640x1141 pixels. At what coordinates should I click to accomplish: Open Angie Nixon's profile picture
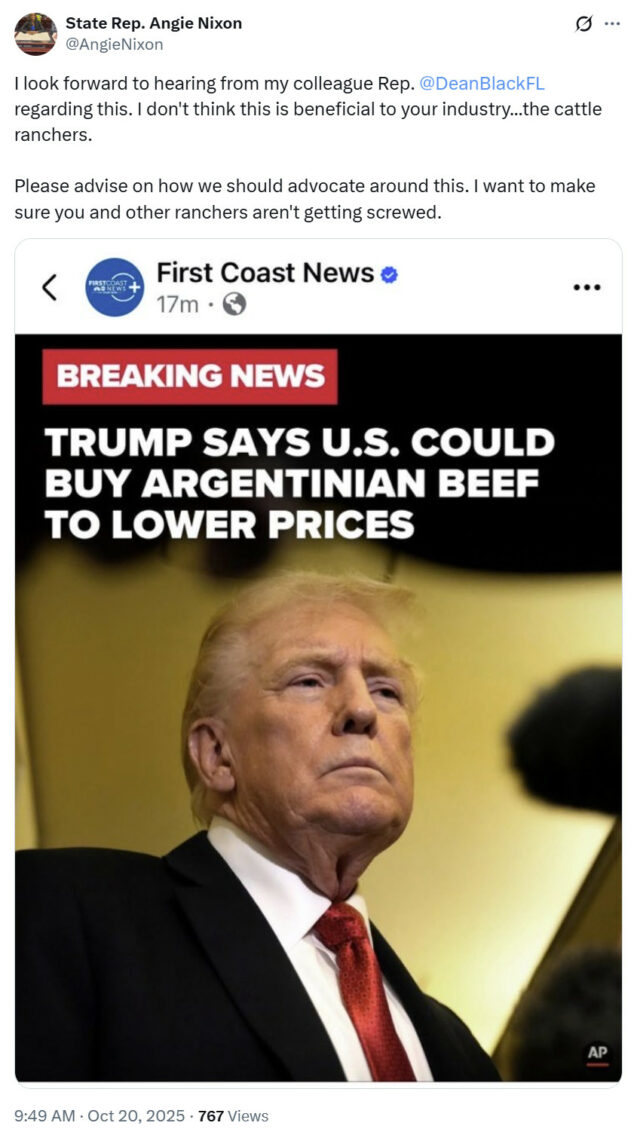pos(35,34)
